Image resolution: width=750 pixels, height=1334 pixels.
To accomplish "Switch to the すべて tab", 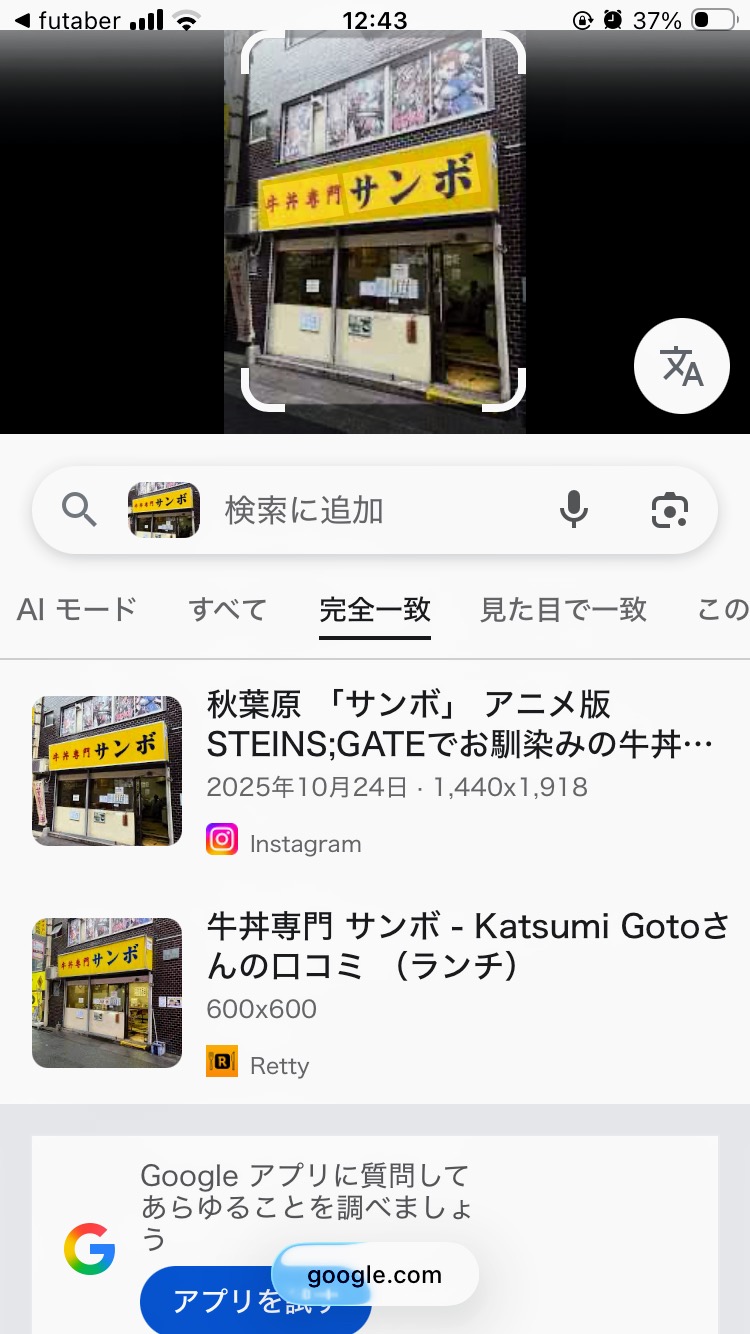I will 228,609.
